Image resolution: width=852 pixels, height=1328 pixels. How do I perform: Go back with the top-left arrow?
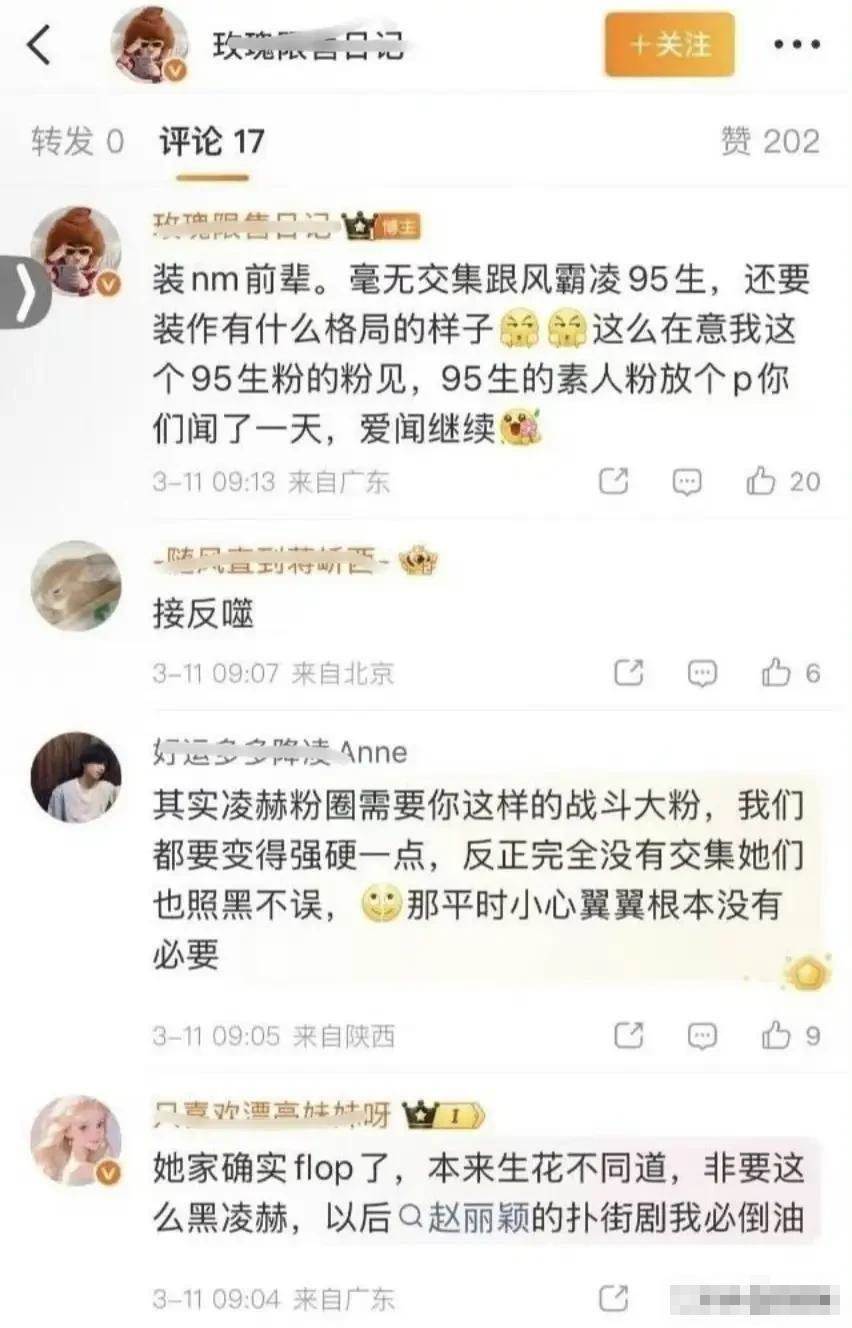coord(40,46)
